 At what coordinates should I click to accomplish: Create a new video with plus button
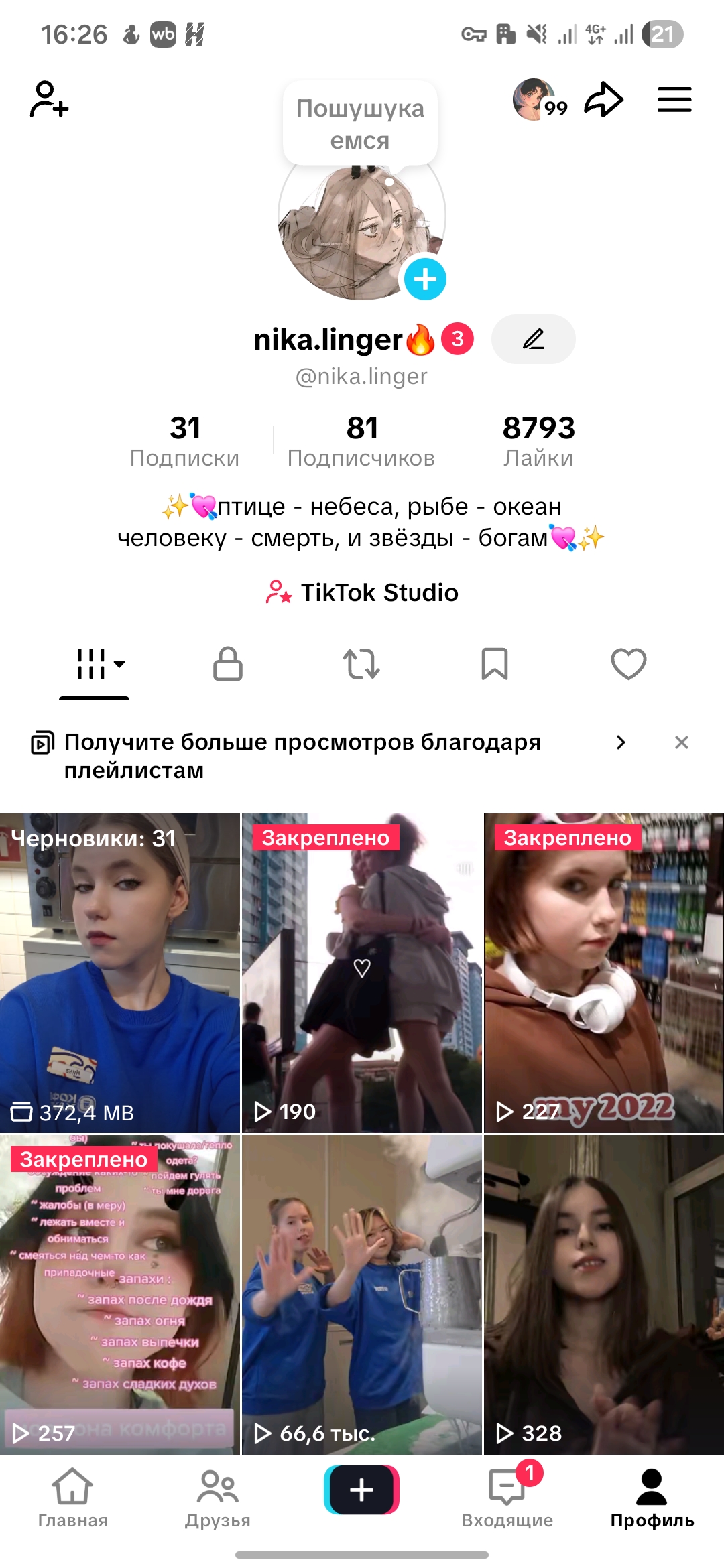click(361, 1490)
